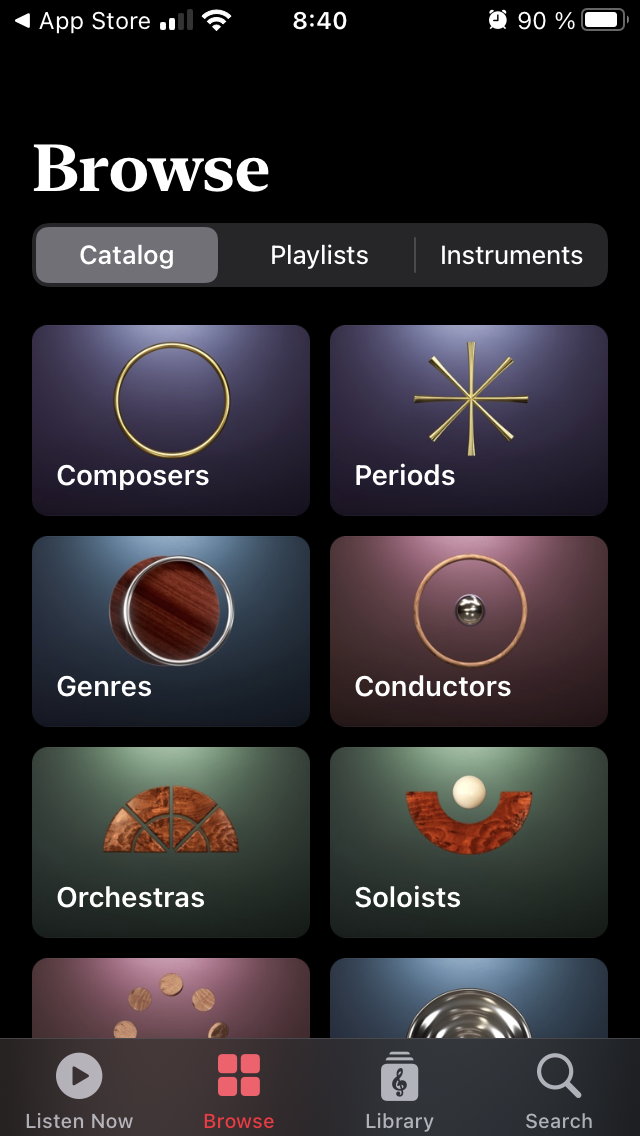
Task: Open the Soloists category
Action: click(469, 842)
